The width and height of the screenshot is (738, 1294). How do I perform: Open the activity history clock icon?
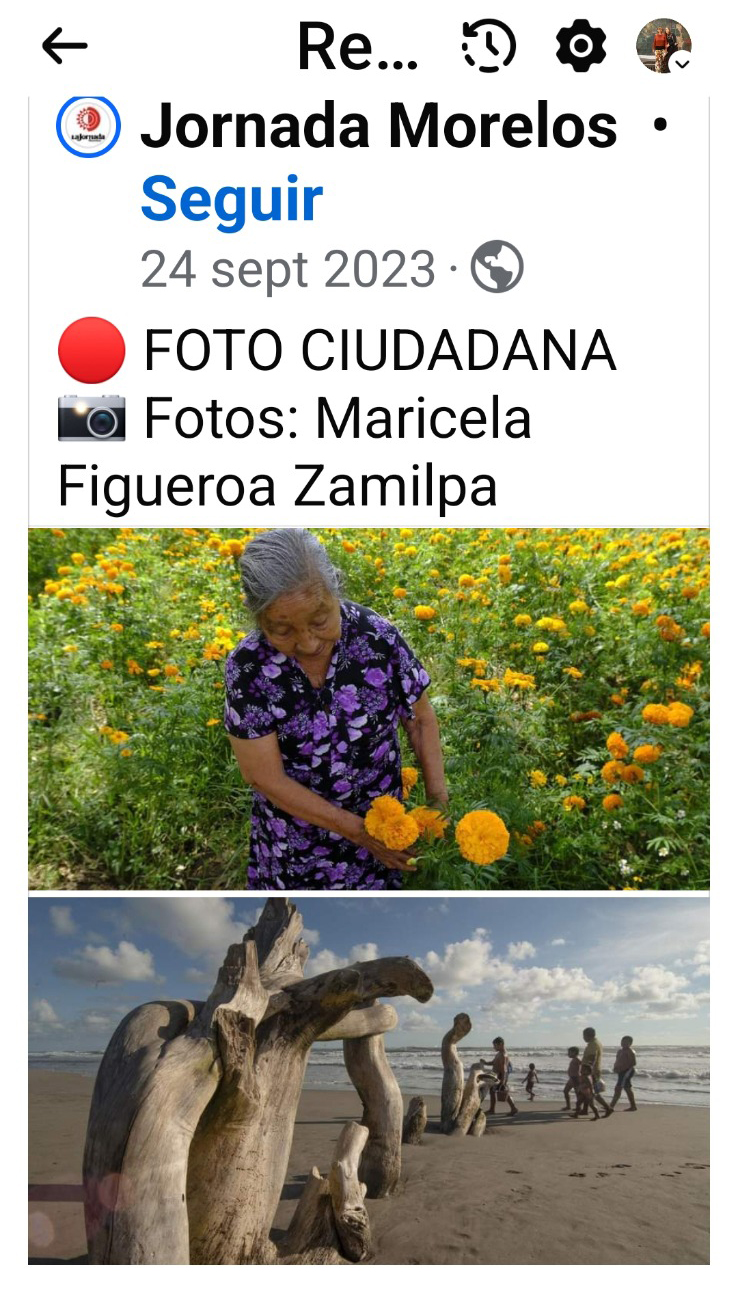[x=488, y=46]
